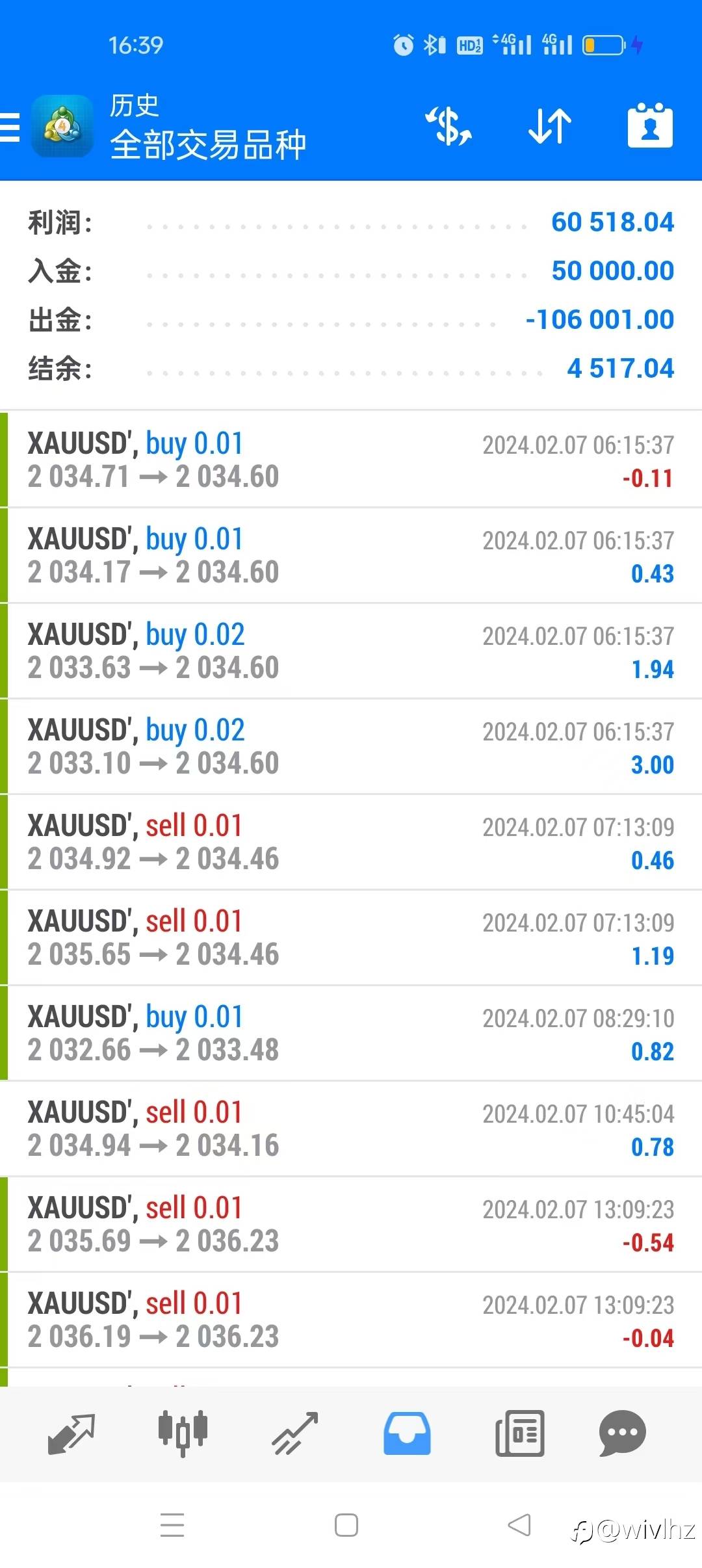Open the sell trade with 0.46 profit
This screenshot has height=1568, width=702.
pos(351,842)
